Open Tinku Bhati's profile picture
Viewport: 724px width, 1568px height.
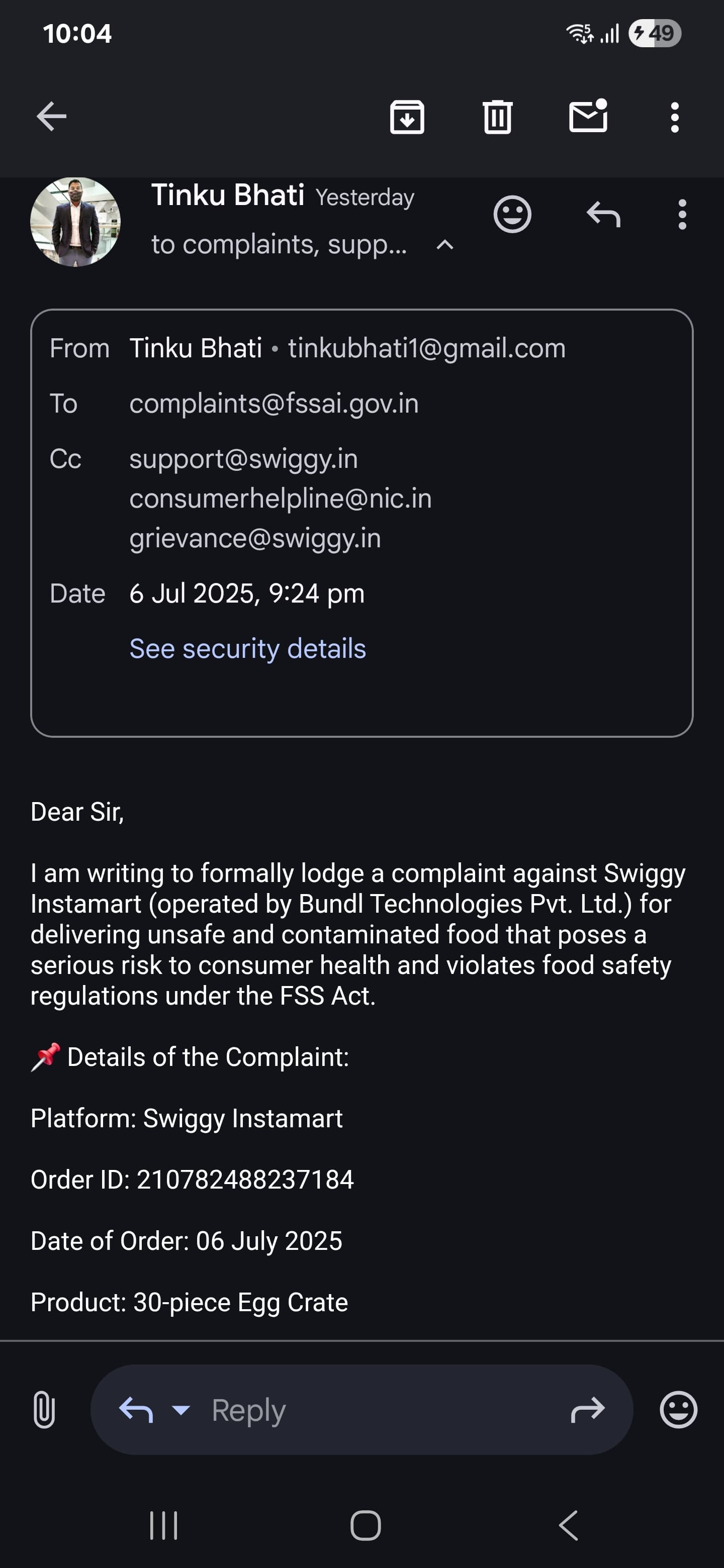tap(75, 222)
